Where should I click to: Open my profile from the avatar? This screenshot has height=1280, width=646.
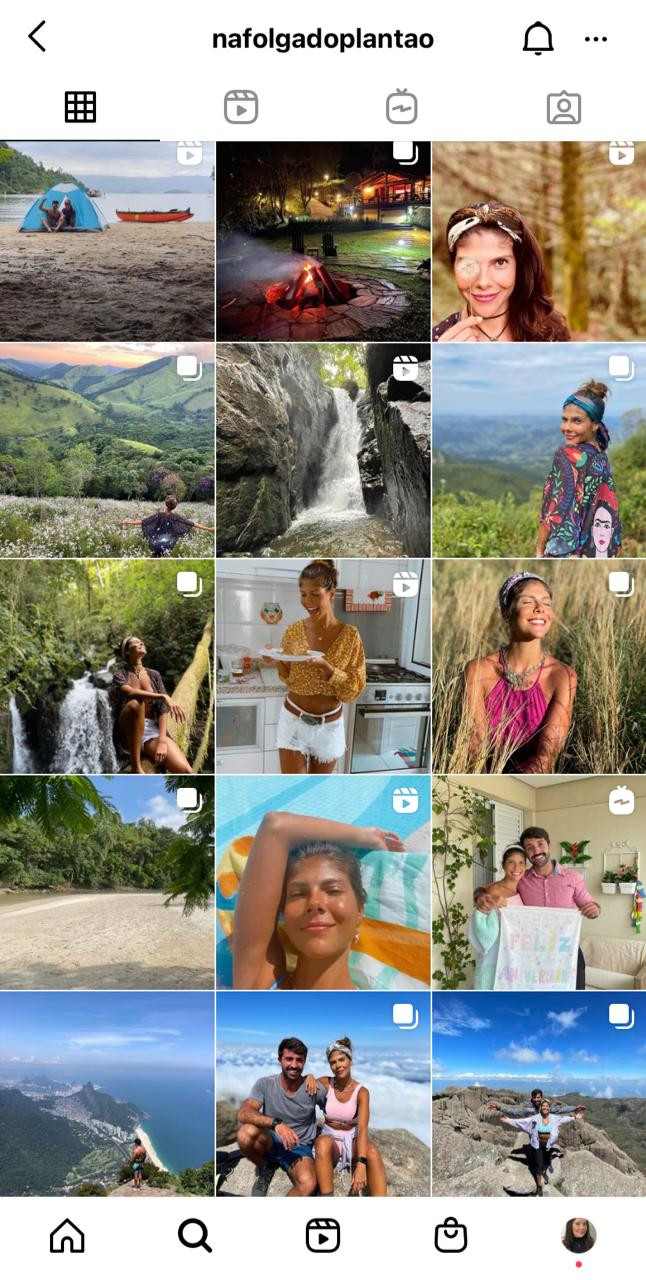pyautogui.click(x=579, y=1236)
